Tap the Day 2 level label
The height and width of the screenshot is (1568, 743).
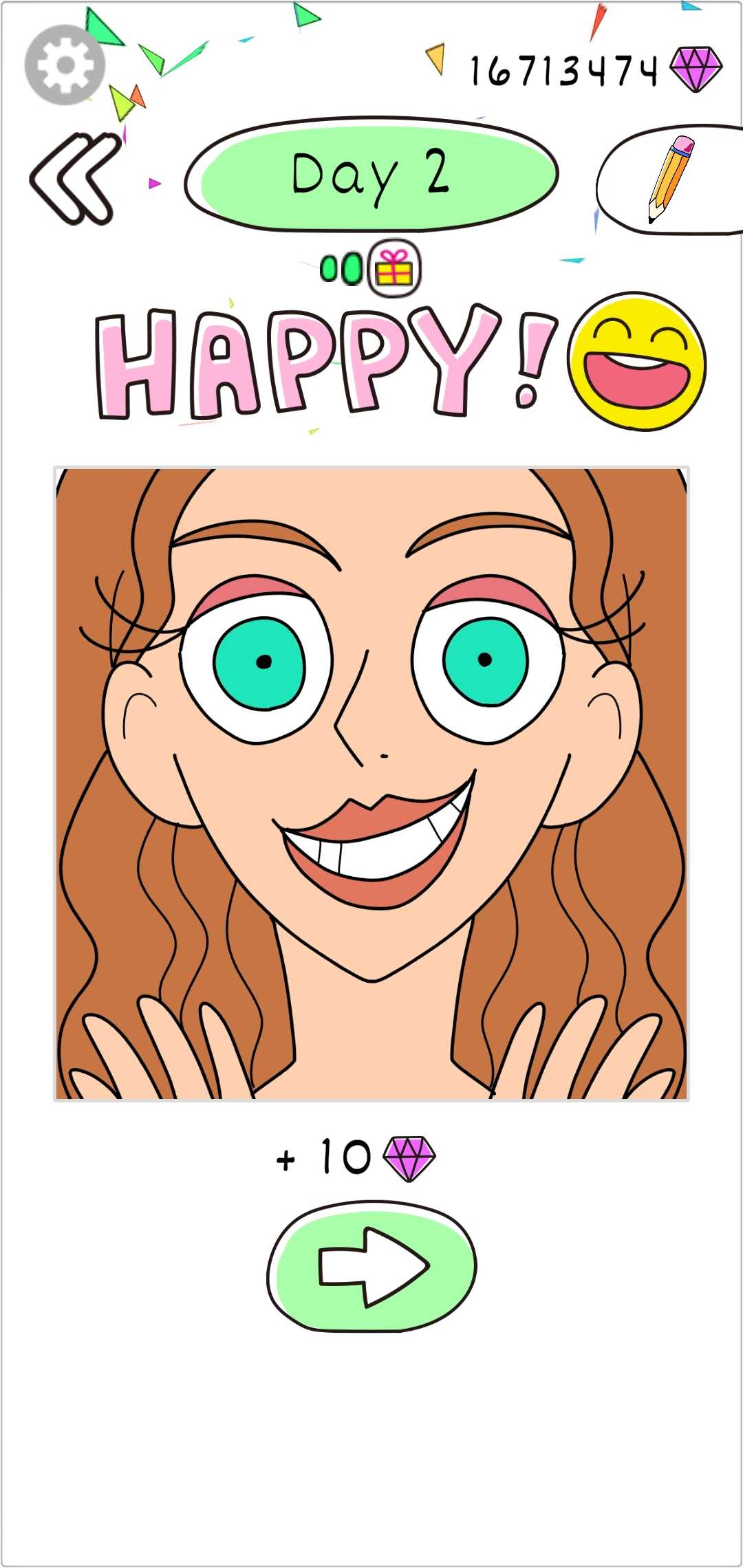pyautogui.click(x=371, y=175)
